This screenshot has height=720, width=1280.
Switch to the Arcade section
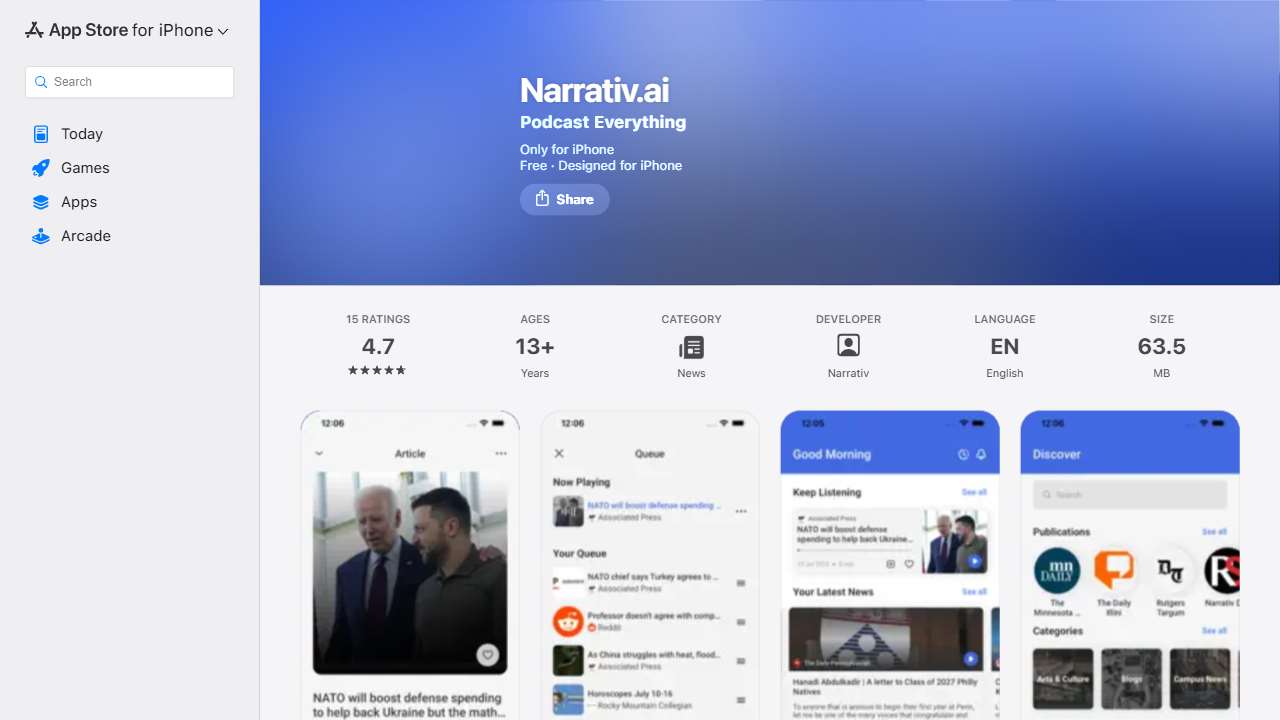(x=86, y=236)
